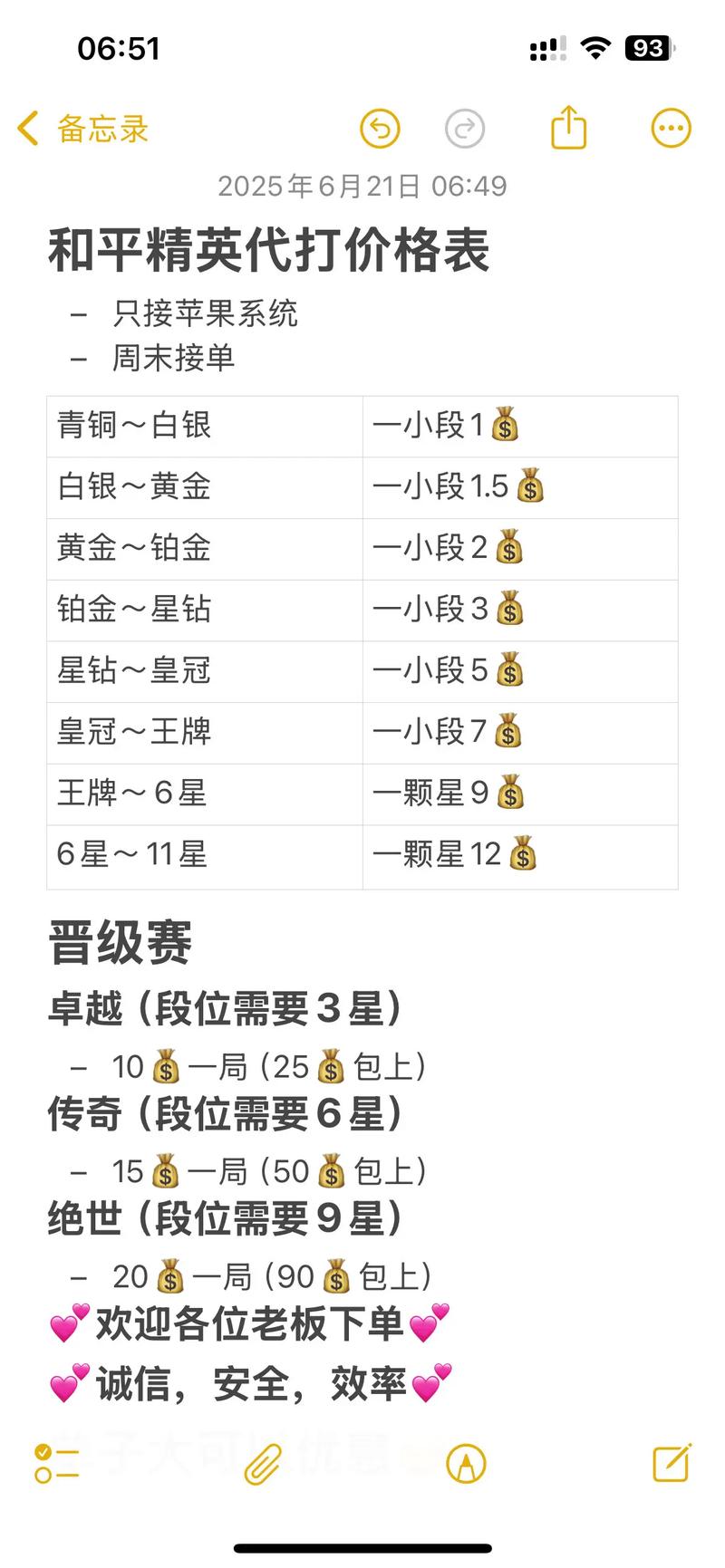Tap the Wi-Fi status icon
Screen dimensions: 725x1568
pos(595,48)
